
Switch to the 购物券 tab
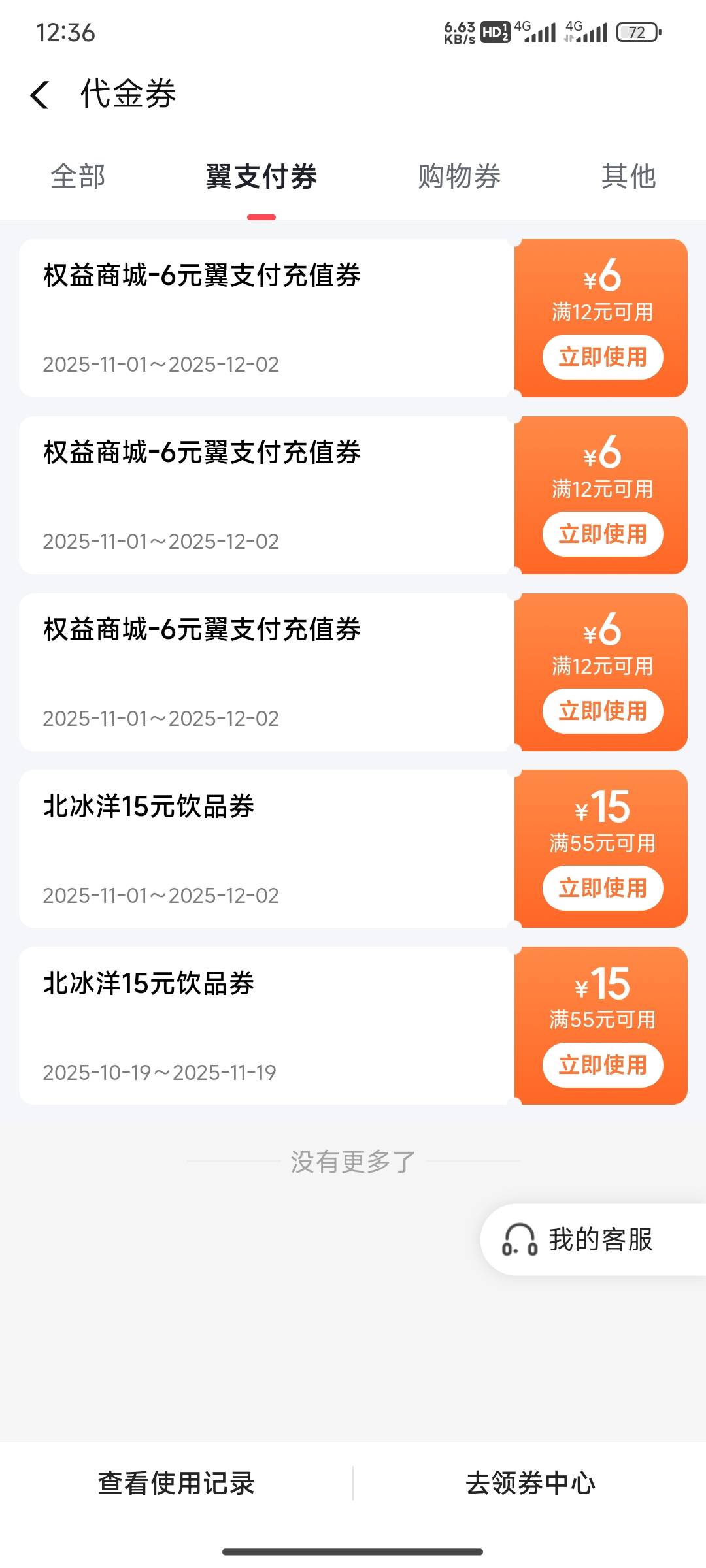pos(460,176)
